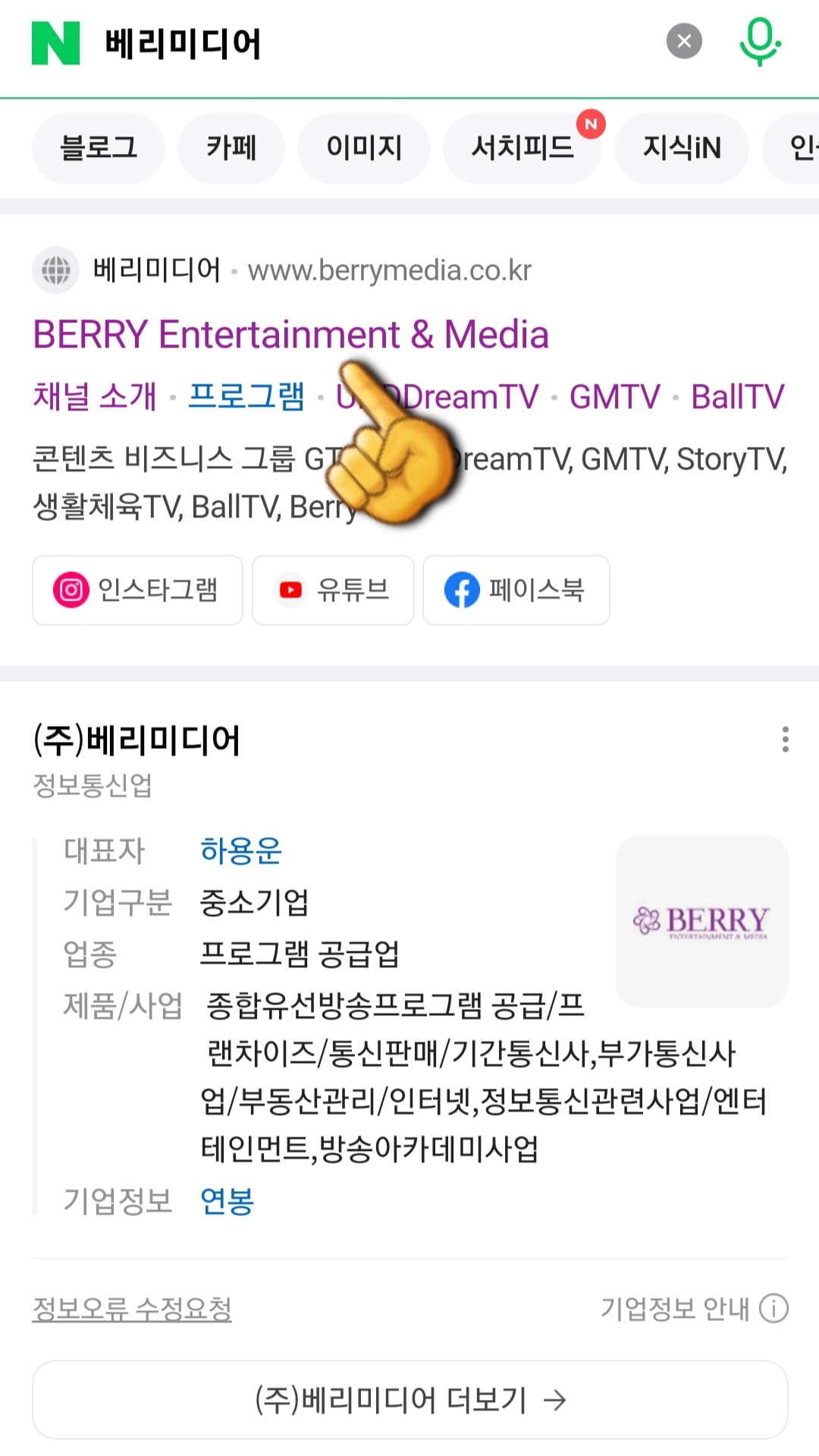This screenshot has height=1456, width=819.
Task: Click the CEO name 하용운 link
Action: (x=240, y=851)
